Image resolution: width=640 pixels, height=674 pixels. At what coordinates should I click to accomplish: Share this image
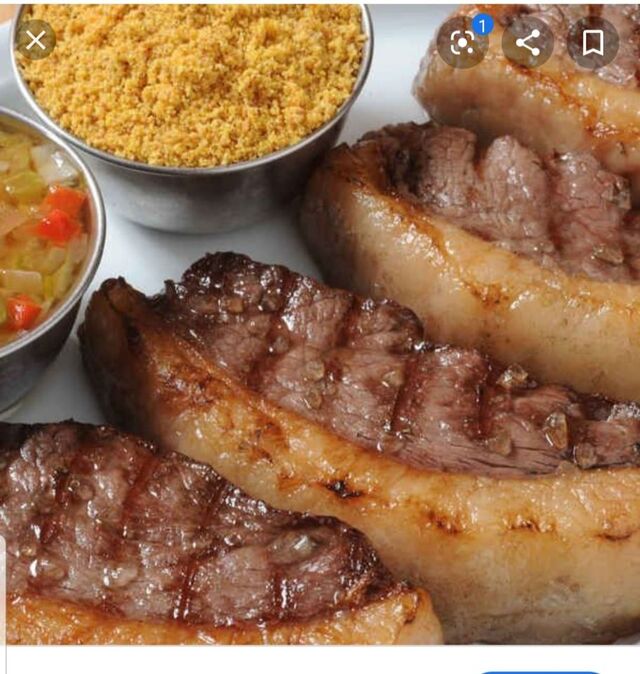pyautogui.click(x=528, y=43)
